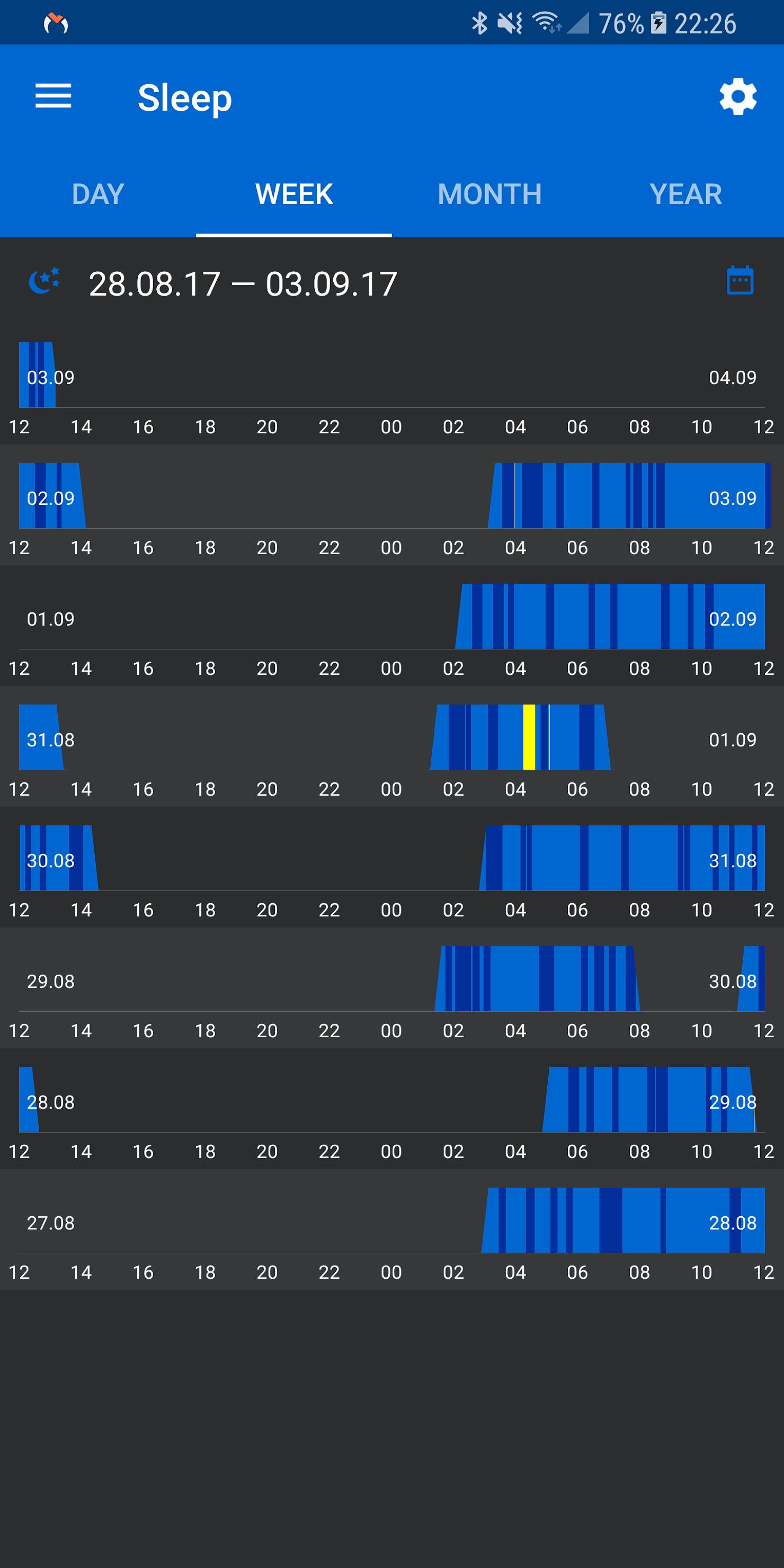Switch to the DAY tab
The image size is (784, 1568).
pyautogui.click(x=98, y=194)
